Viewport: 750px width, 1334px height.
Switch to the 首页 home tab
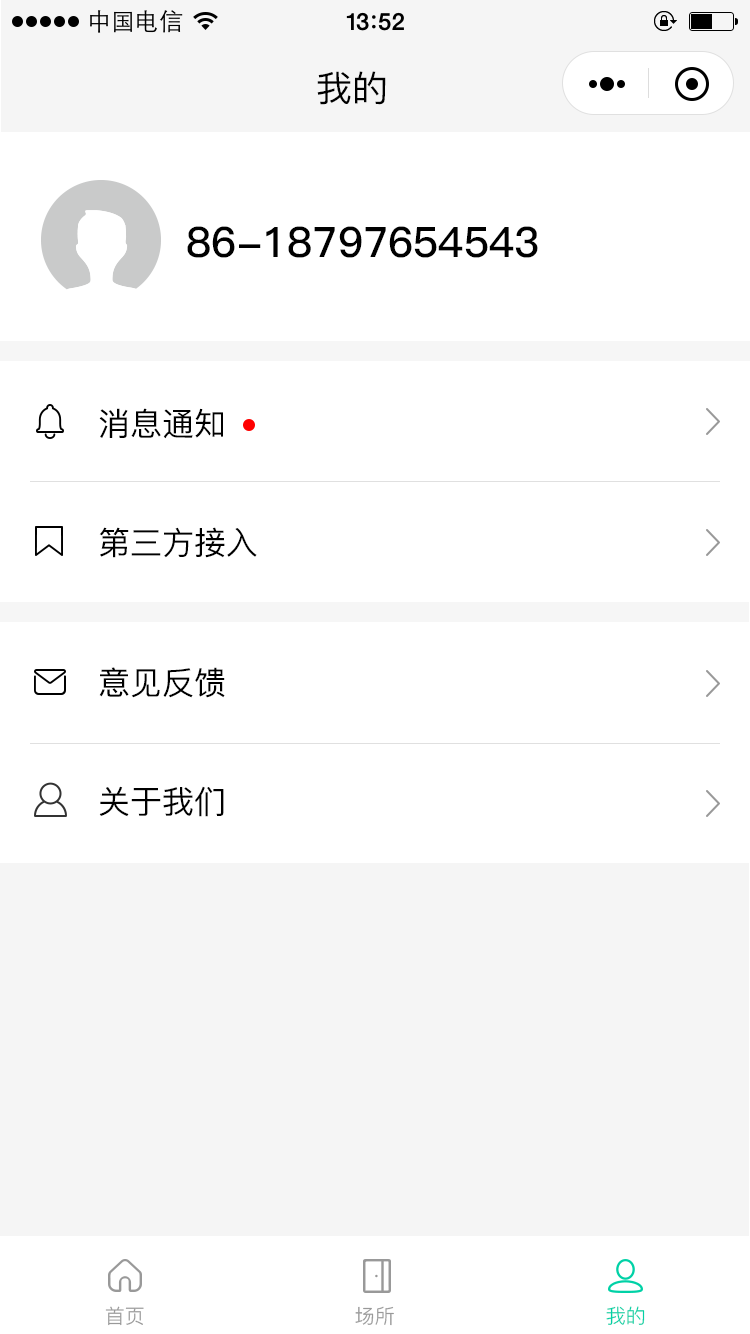[125, 1291]
